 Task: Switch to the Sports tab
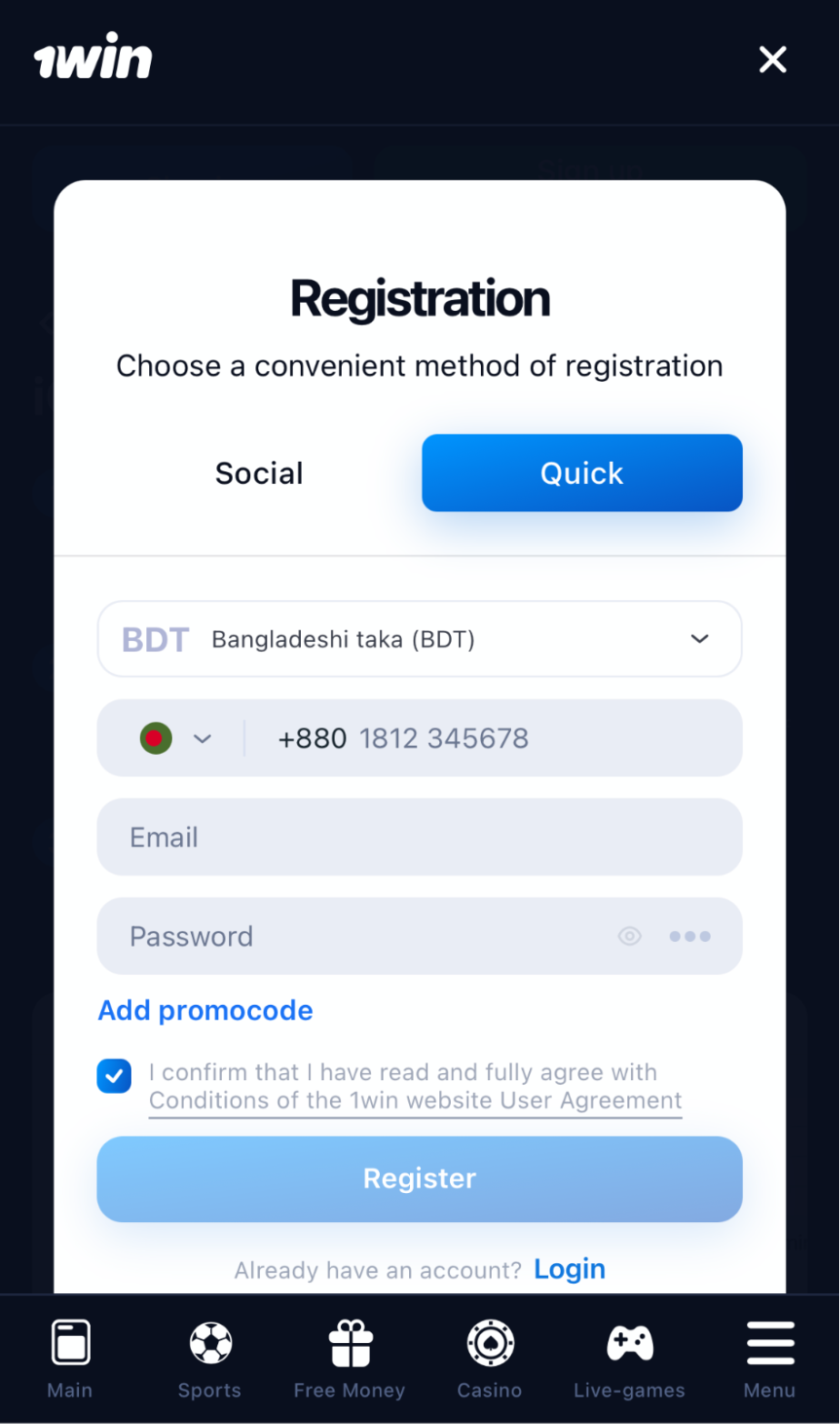pos(210,1359)
